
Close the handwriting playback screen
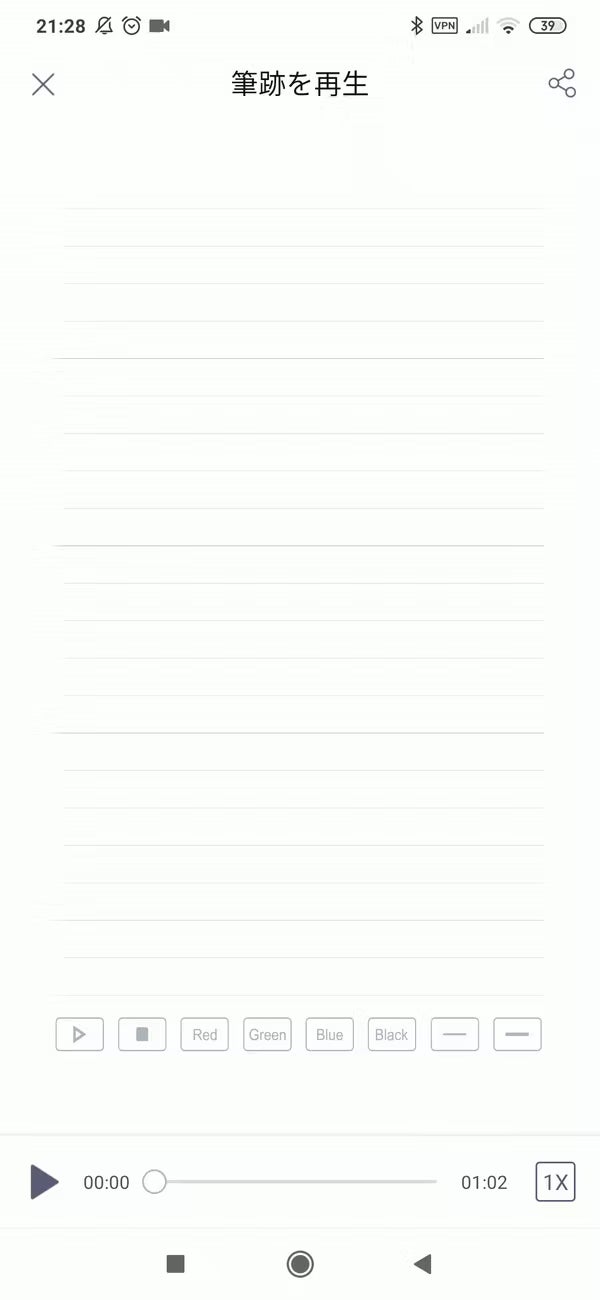[x=43, y=84]
